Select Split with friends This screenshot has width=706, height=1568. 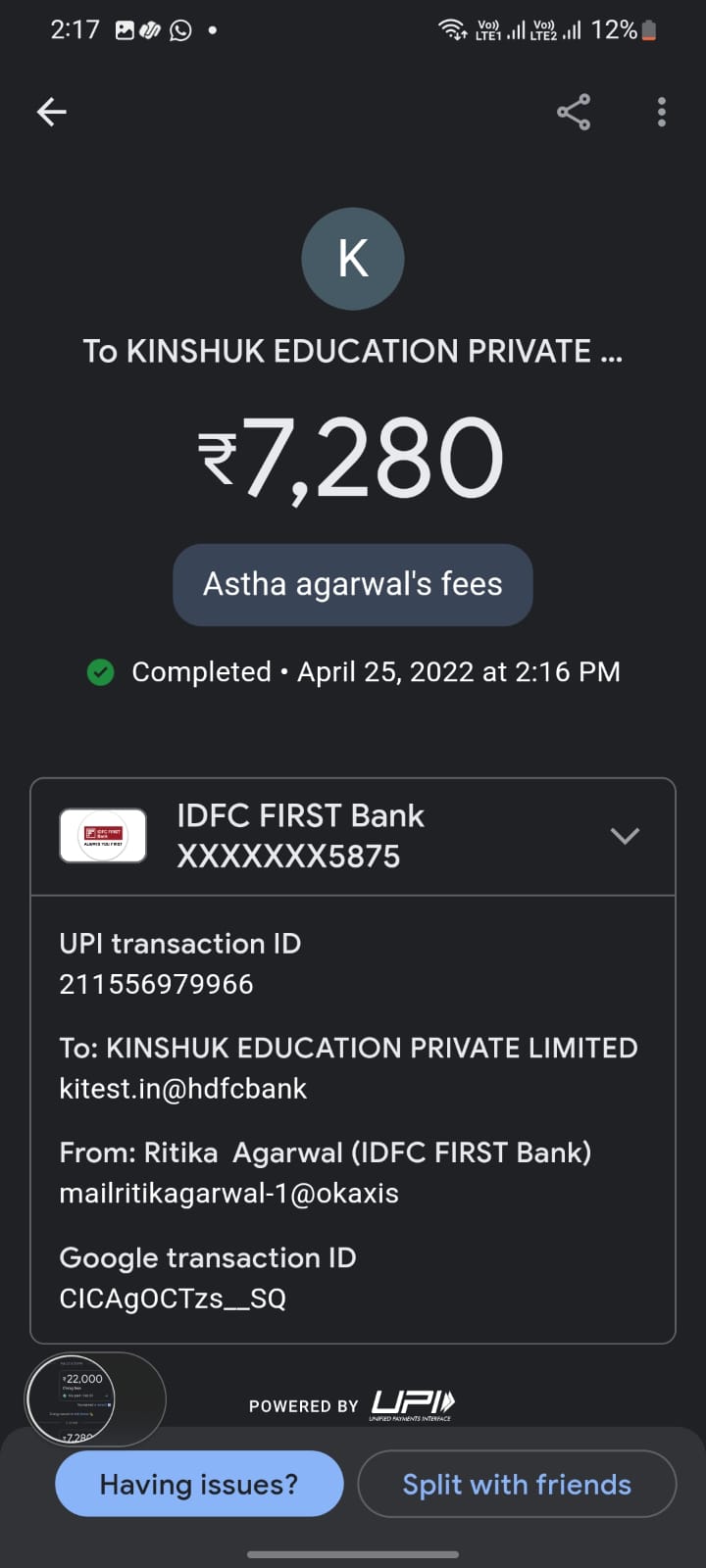(517, 1484)
